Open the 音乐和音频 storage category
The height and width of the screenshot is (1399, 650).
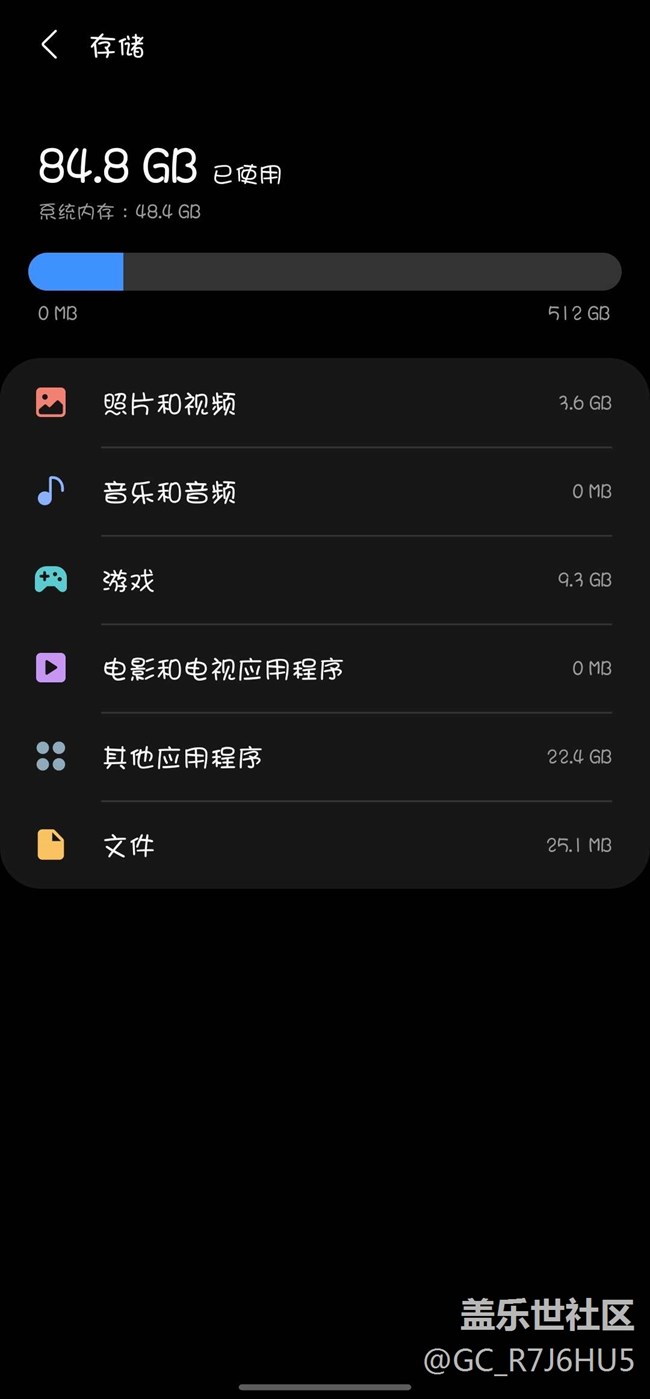[x=324, y=492]
